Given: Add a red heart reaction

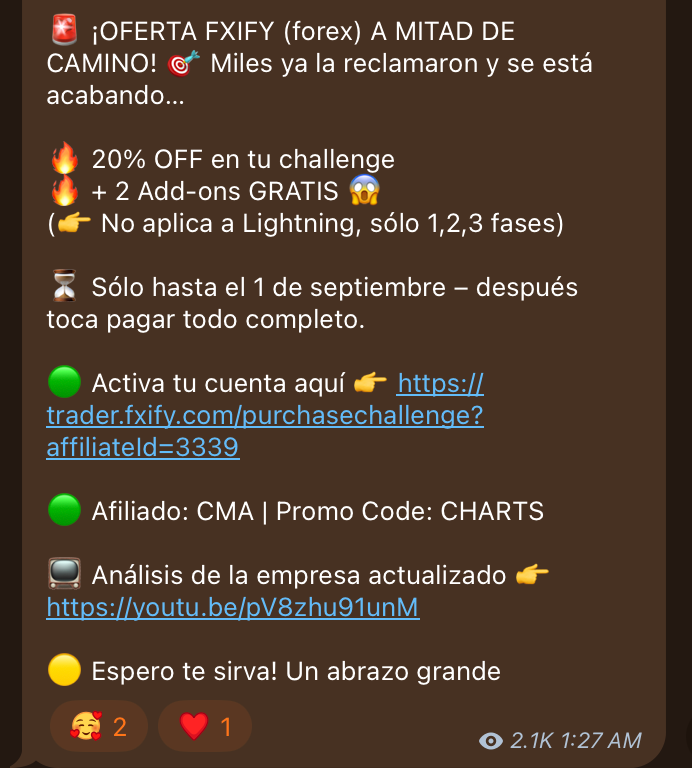Looking at the screenshot, I should pos(205,726).
